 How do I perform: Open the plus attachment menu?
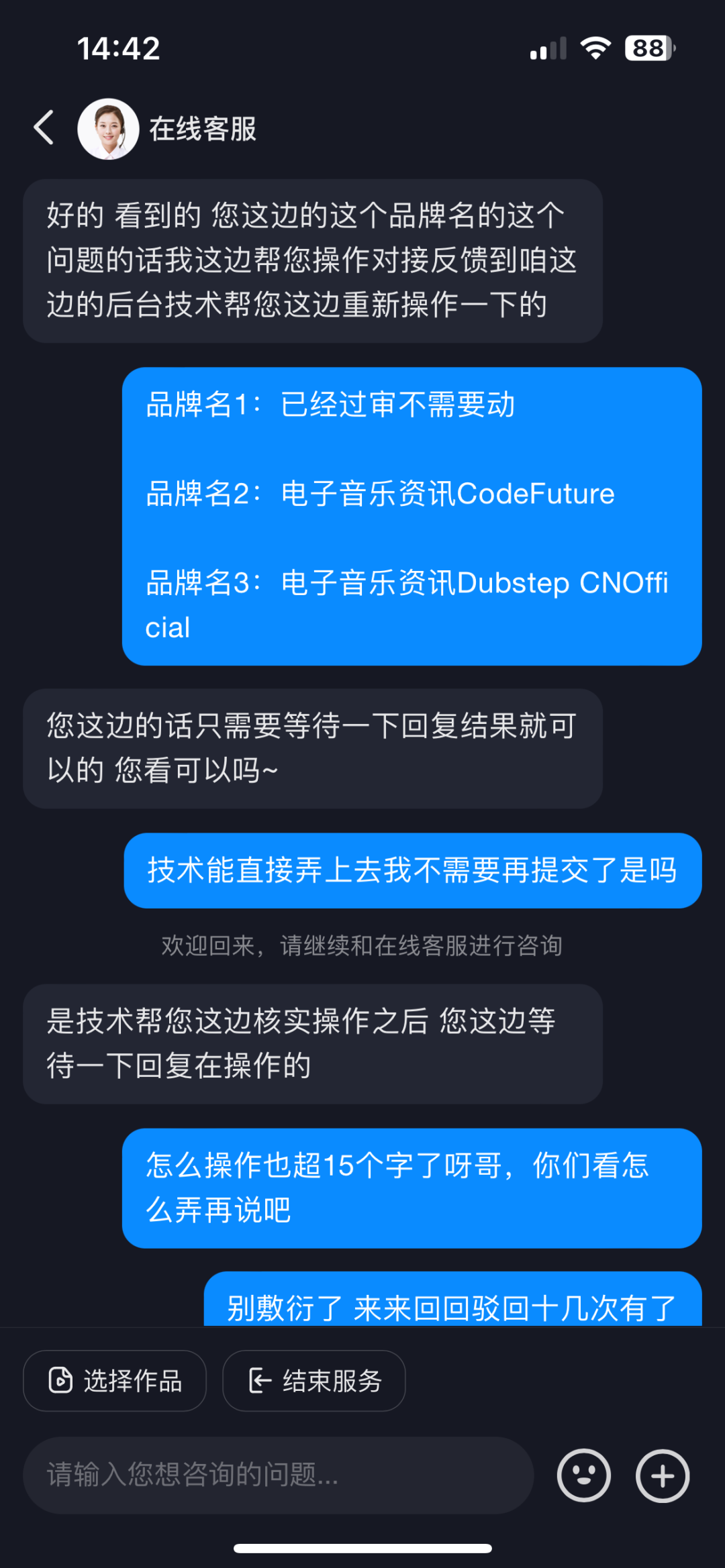click(663, 1475)
